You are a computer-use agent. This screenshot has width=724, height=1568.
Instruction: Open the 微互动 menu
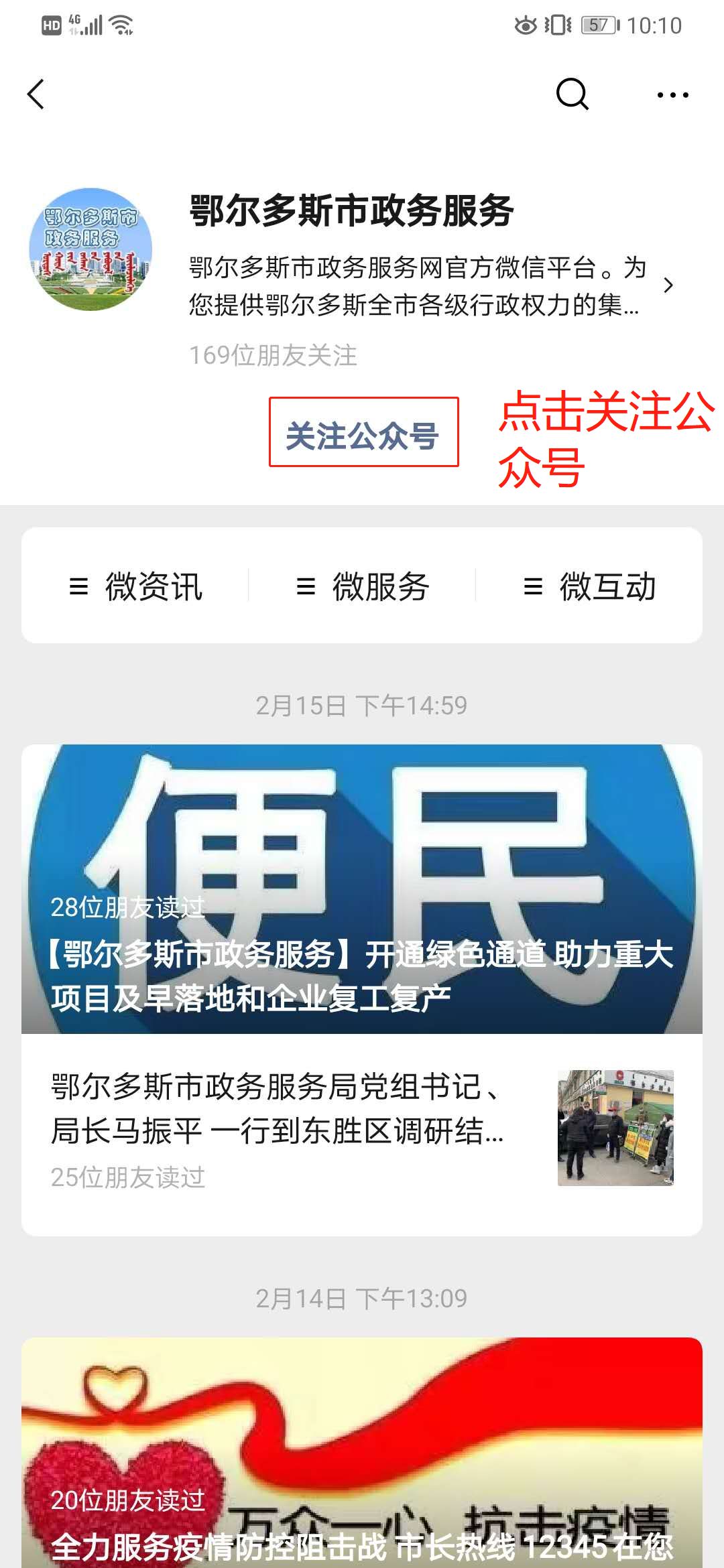[x=589, y=586]
